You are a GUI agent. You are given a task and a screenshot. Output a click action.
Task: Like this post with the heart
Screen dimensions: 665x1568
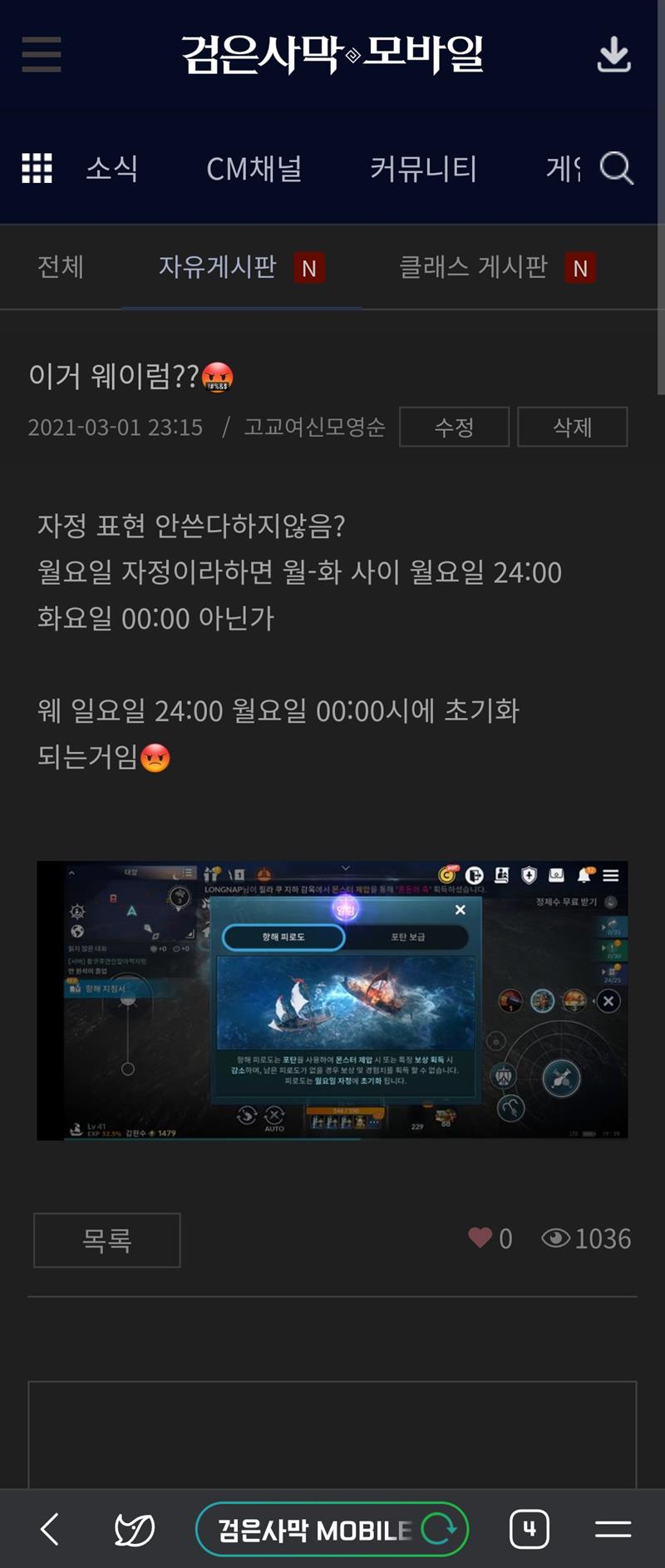(480, 1238)
